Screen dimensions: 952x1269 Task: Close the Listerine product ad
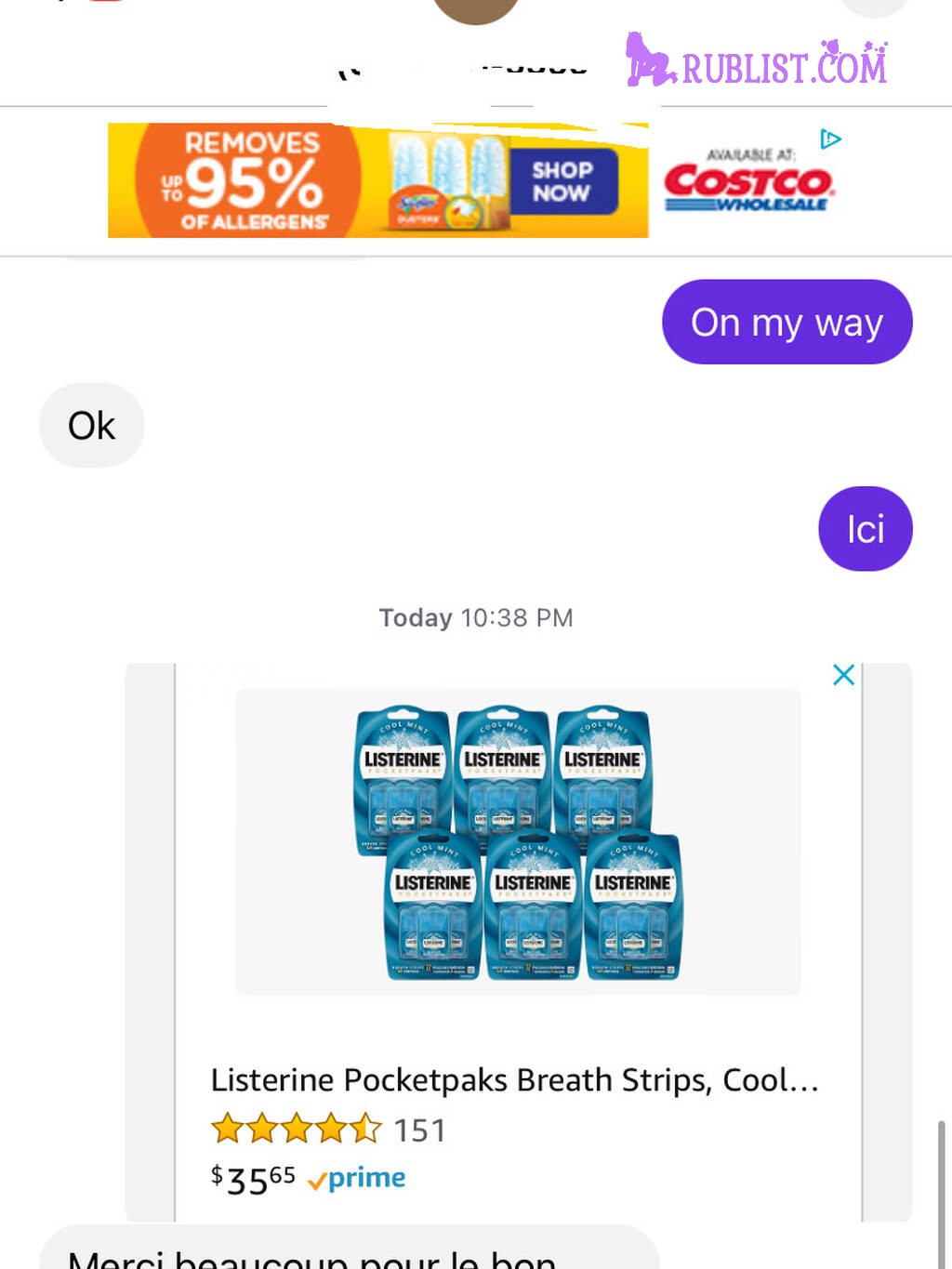tap(843, 675)
